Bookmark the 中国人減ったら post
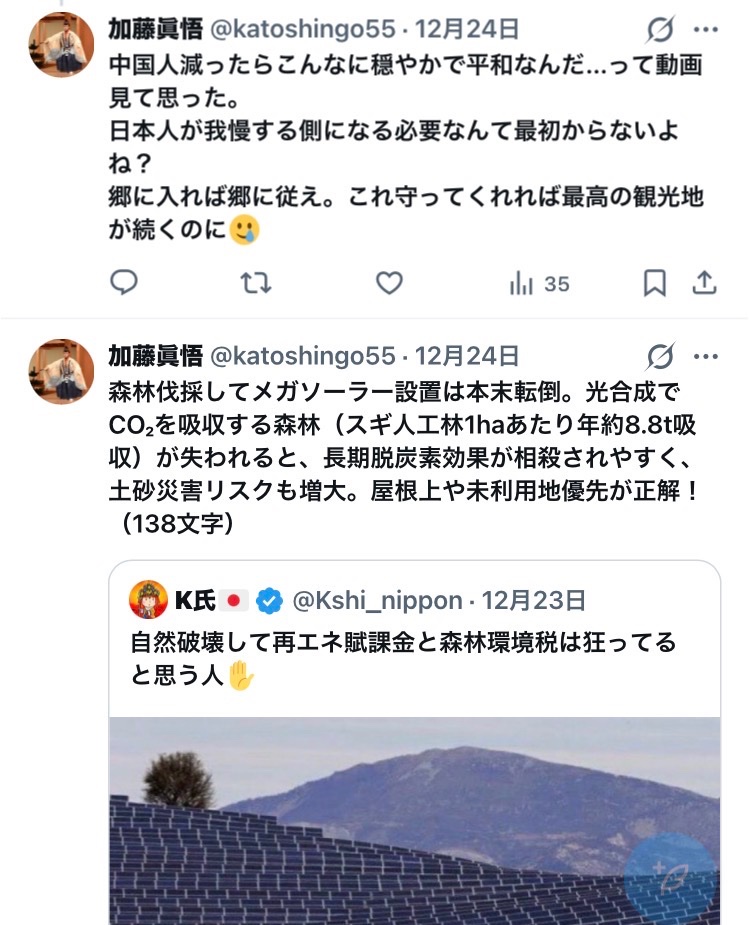The height and width of the screenshot is (925, 750). (654, 284)
